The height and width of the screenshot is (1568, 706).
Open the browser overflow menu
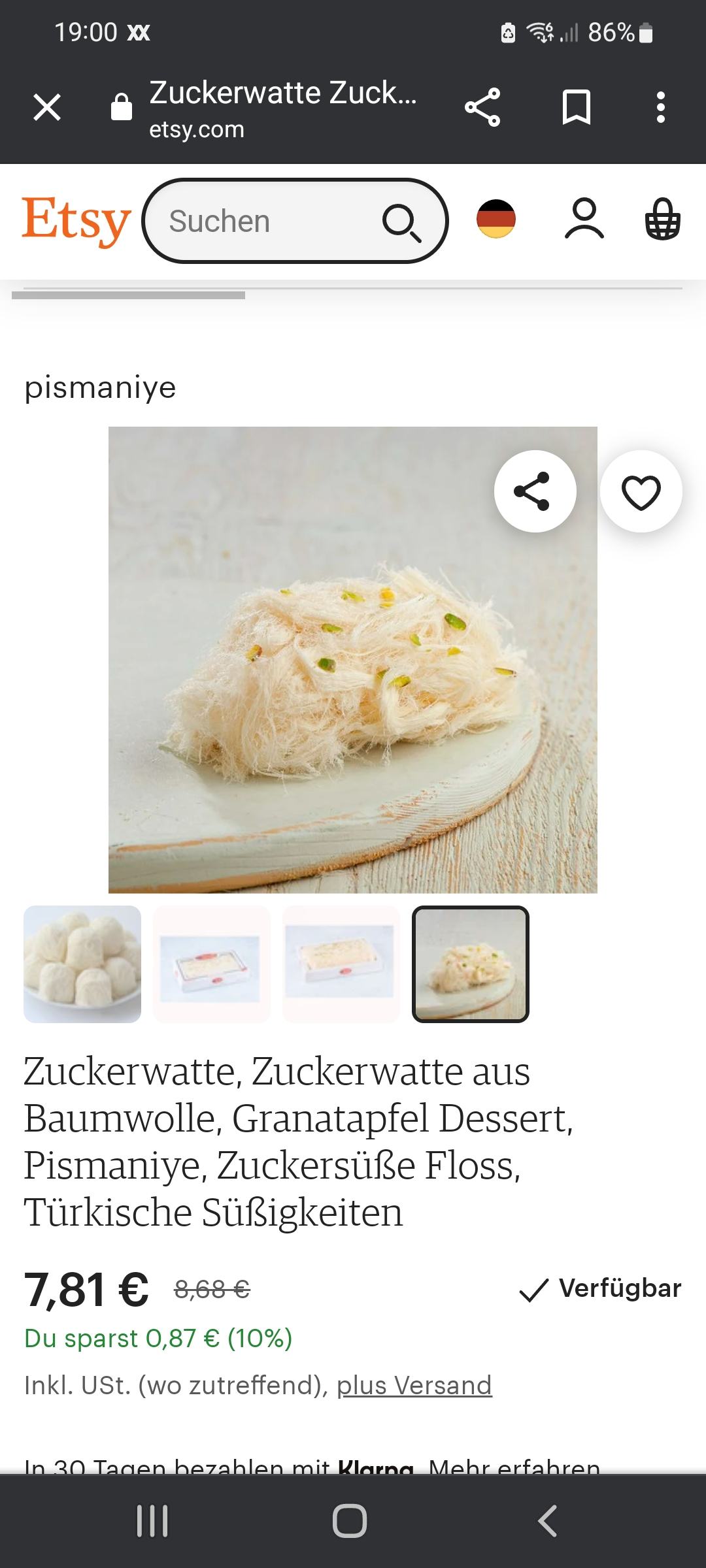coord(660,107)
